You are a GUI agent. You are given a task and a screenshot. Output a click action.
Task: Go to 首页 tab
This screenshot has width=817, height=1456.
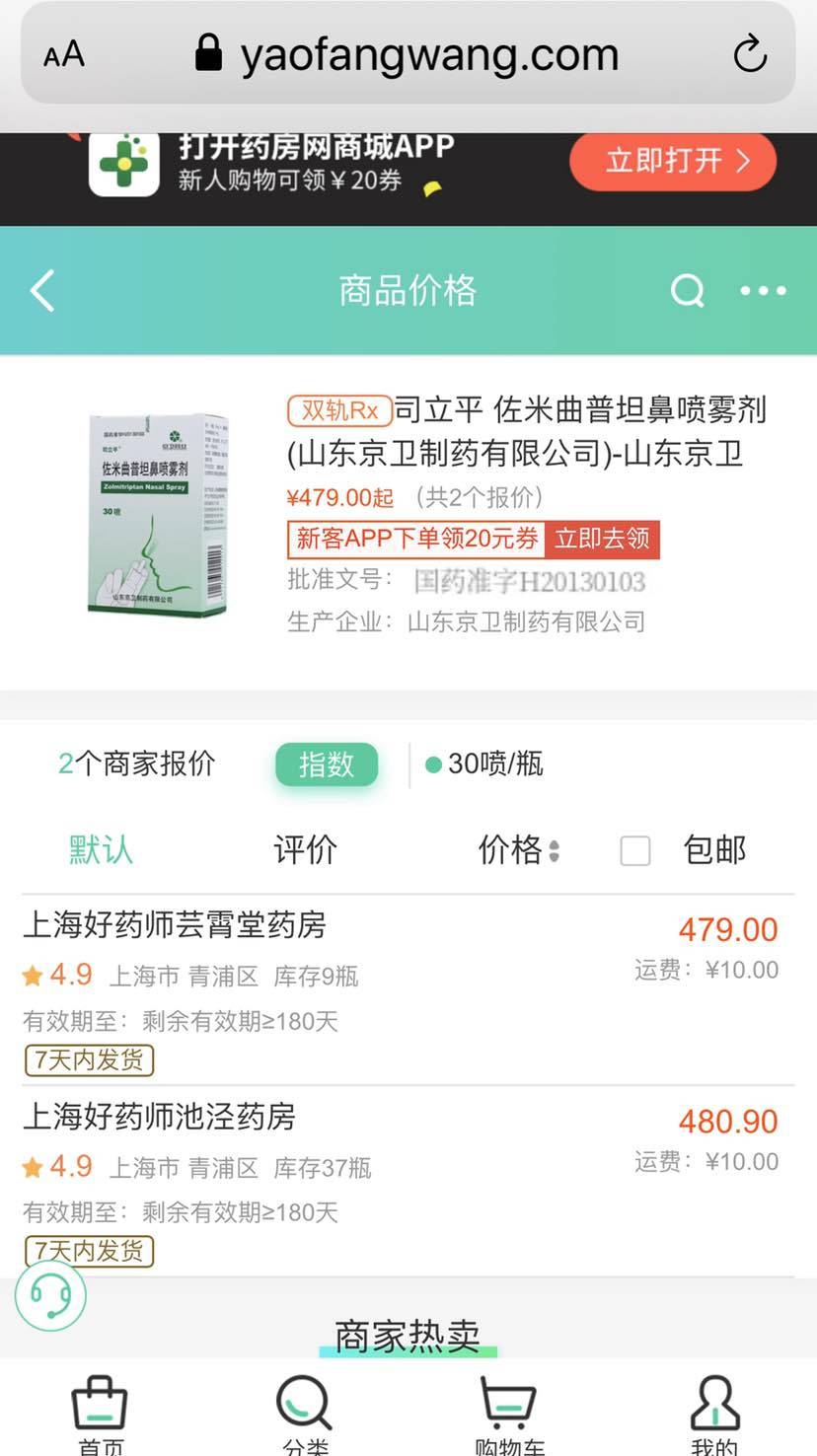click(x=100, y=1415)
